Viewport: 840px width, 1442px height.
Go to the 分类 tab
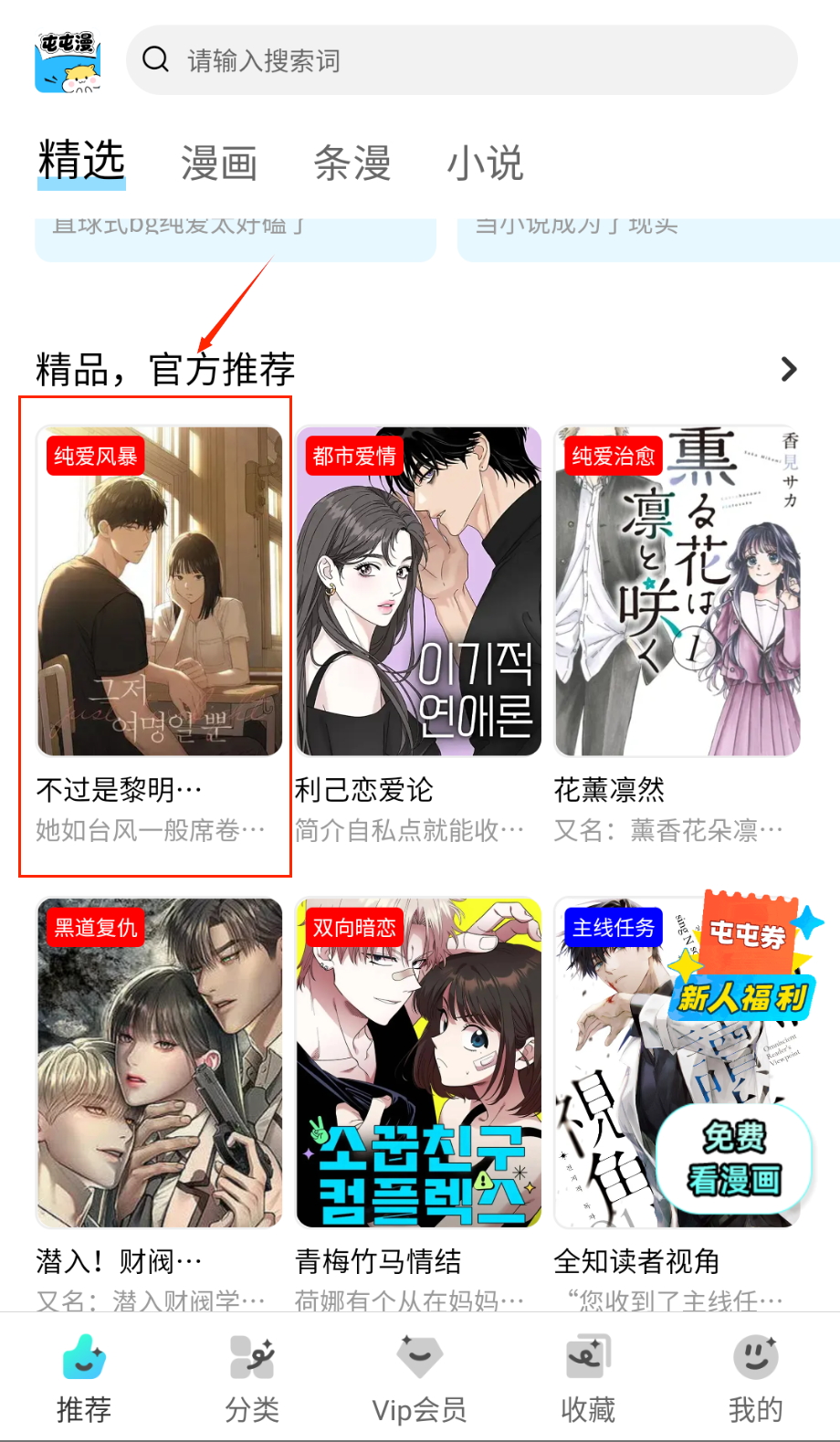coord(252,1379)
